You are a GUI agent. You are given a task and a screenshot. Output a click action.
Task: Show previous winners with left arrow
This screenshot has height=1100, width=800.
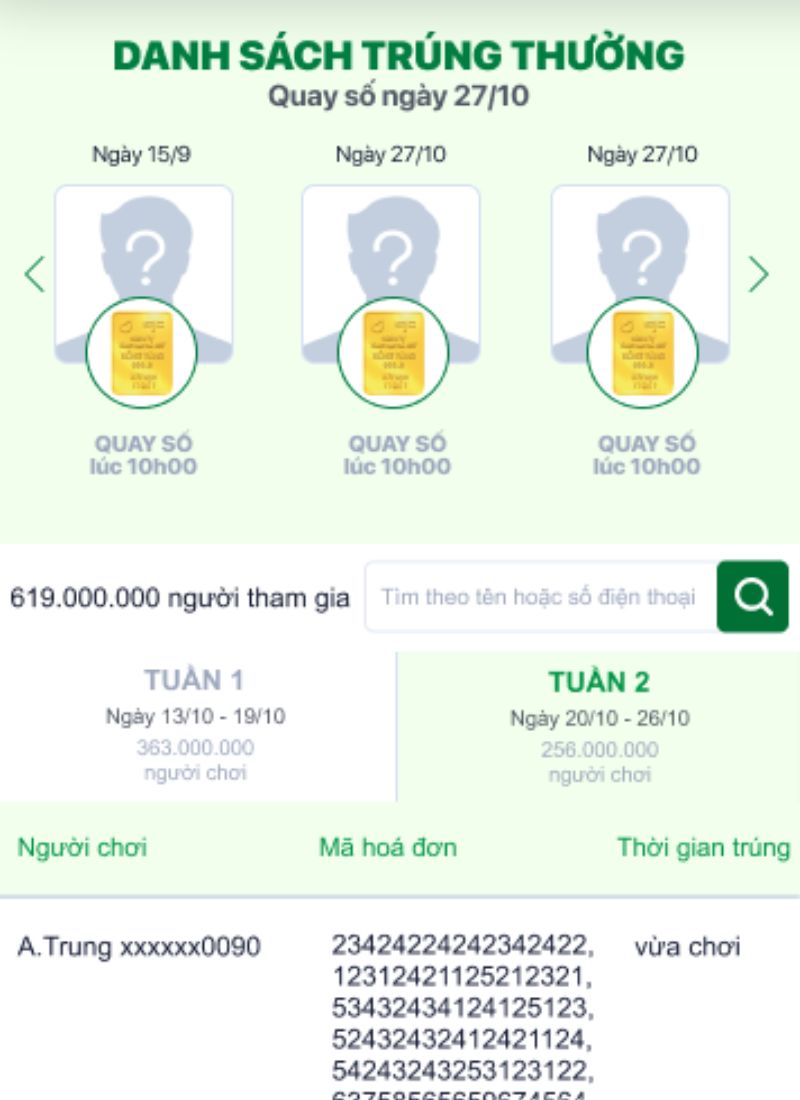click(35, 274)
